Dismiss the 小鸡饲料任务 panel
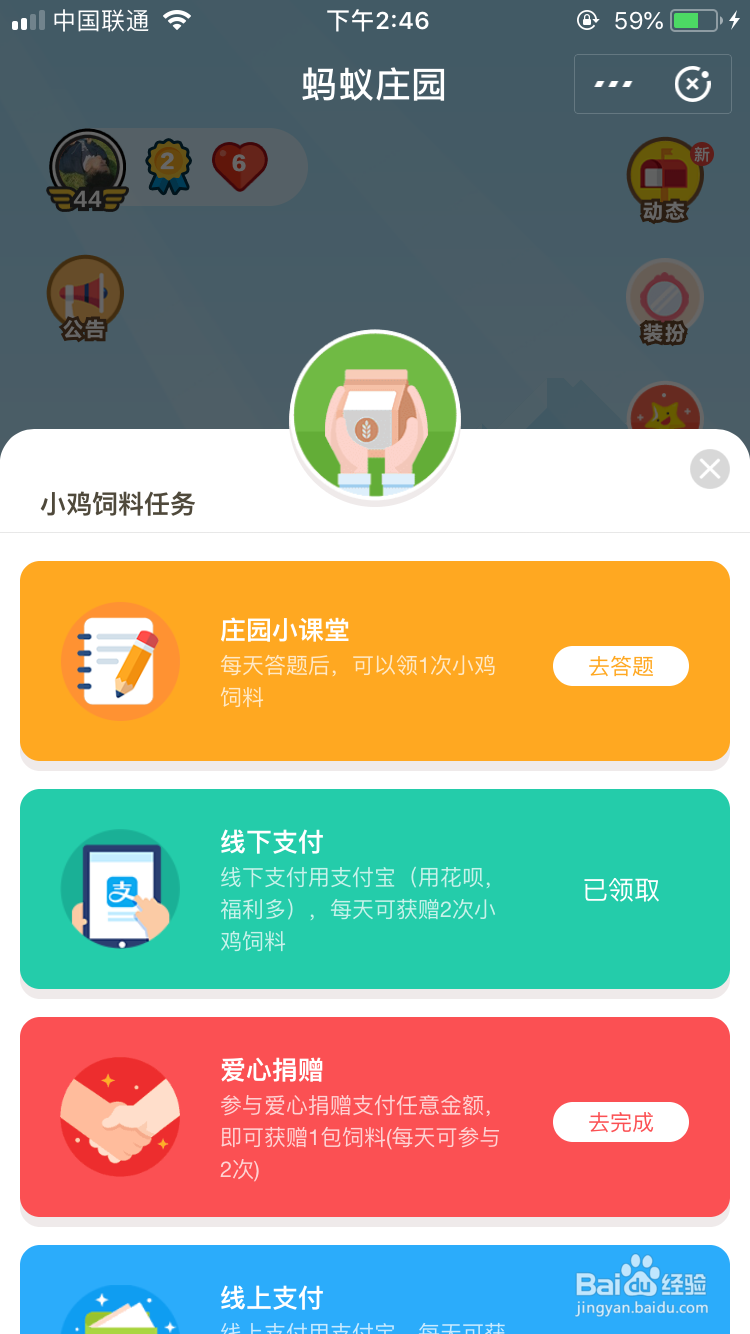The image size is (750, 1334). click(x=709, y=468)
